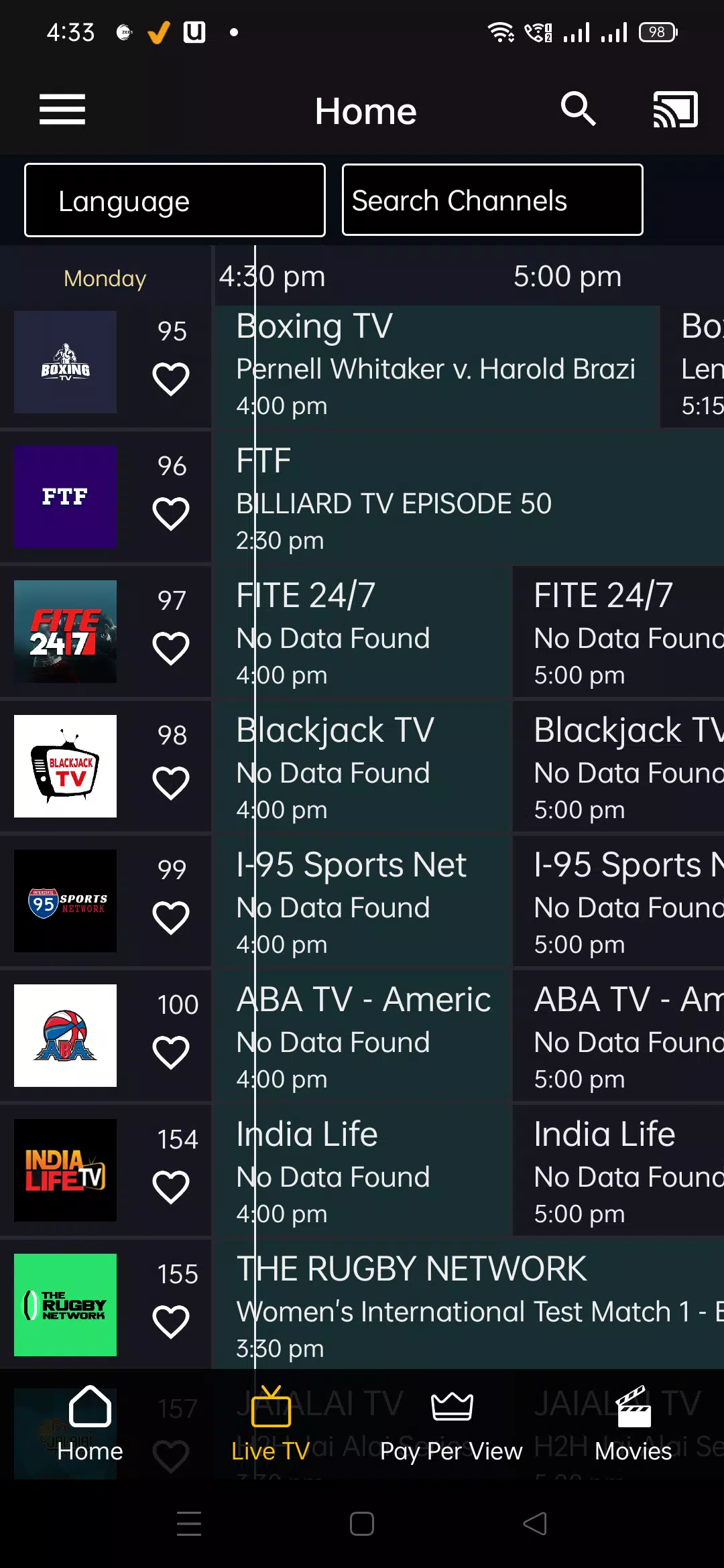Favorite THE RUGBY NETWORK channel
724x1568 pixels.
[x=172, y=1321]
